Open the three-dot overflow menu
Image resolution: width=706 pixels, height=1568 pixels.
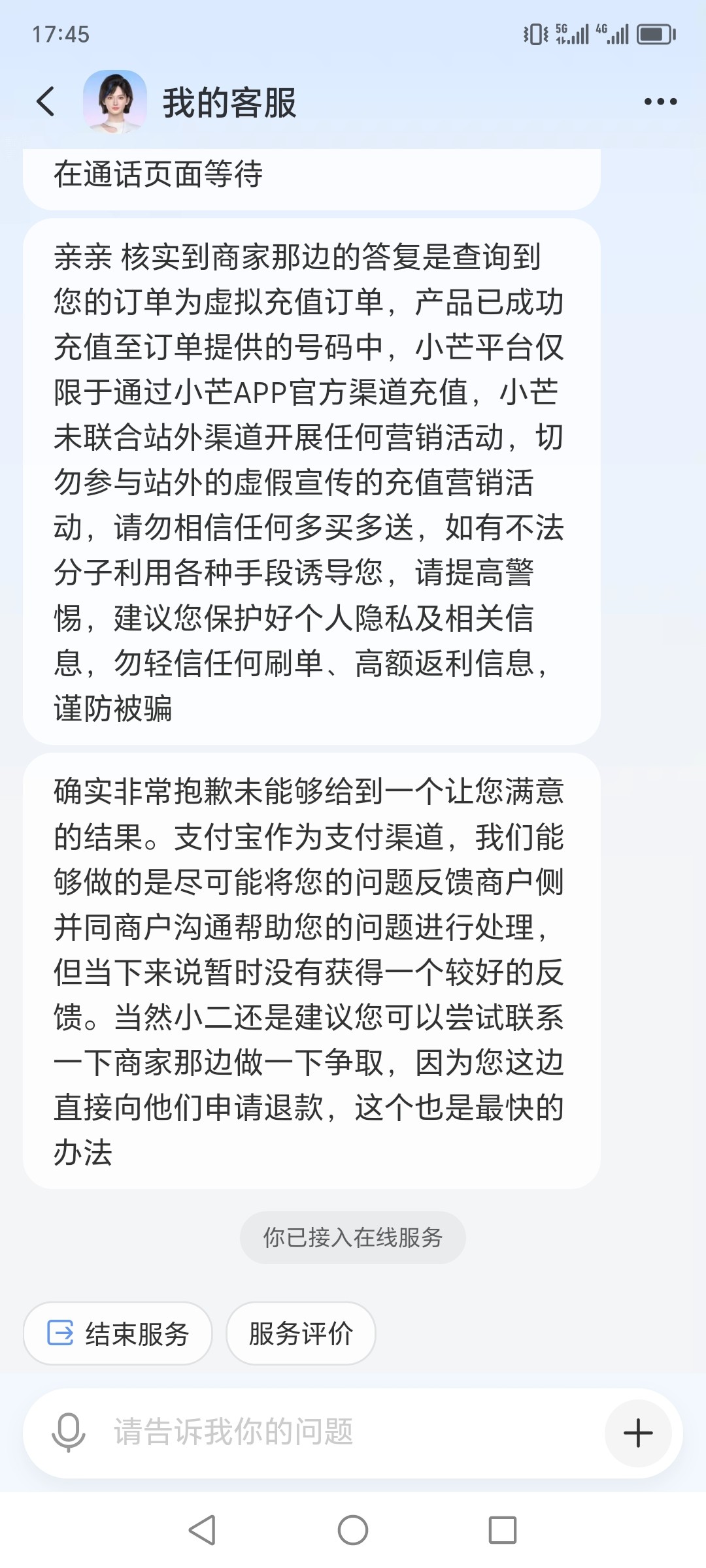point(660,101)
